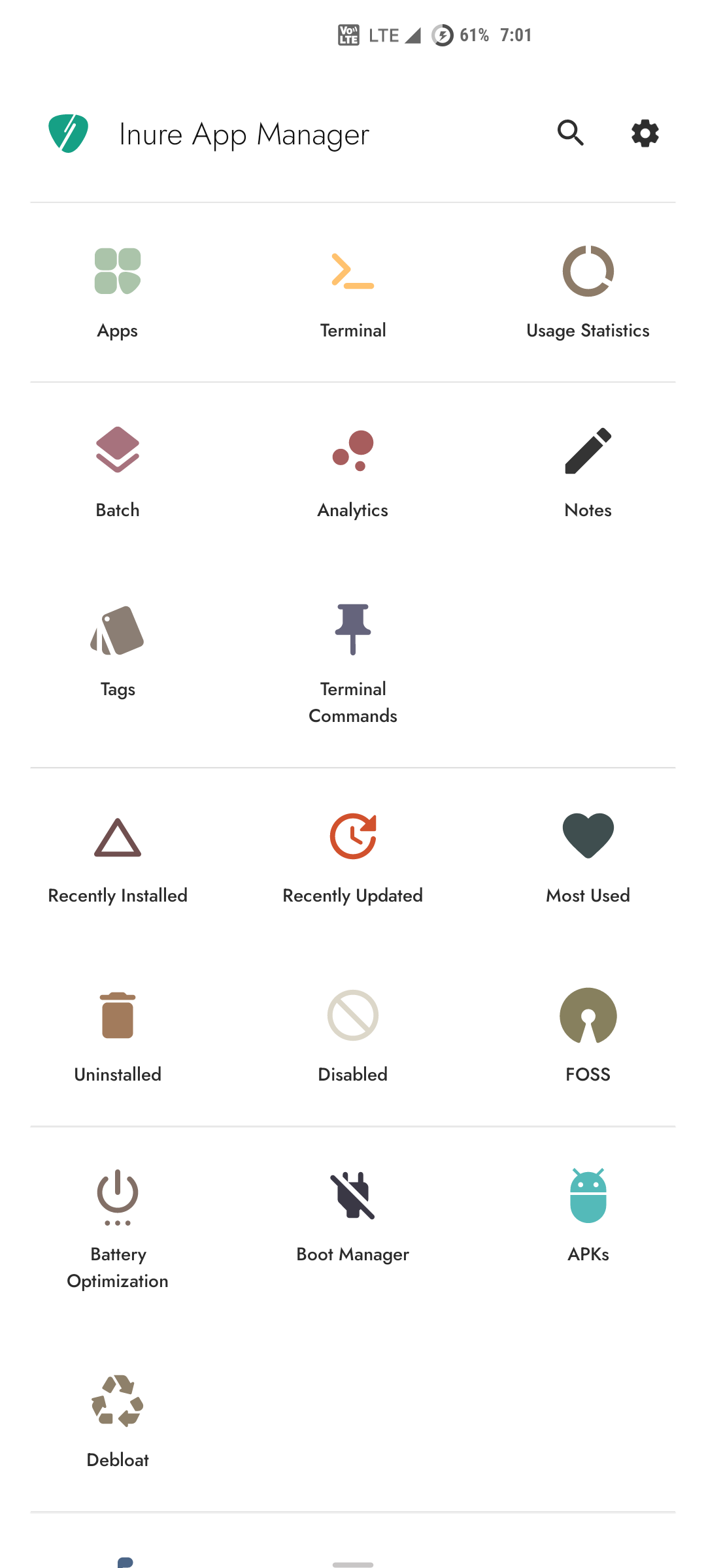Open the search icon in the header
Screen dimensions: 706x1568
[x=571, y=133]
